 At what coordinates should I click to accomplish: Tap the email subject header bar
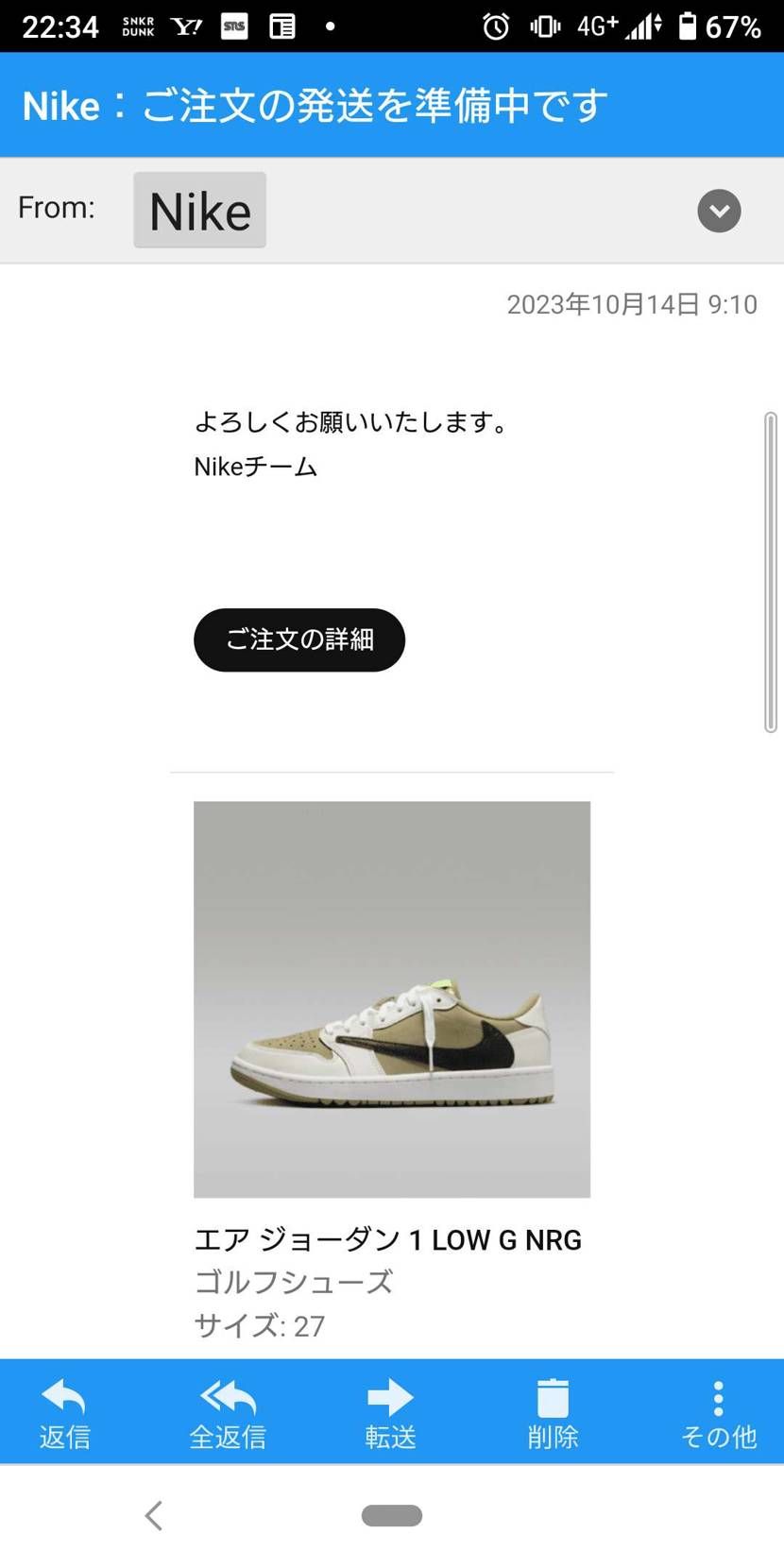coord(392,105)
